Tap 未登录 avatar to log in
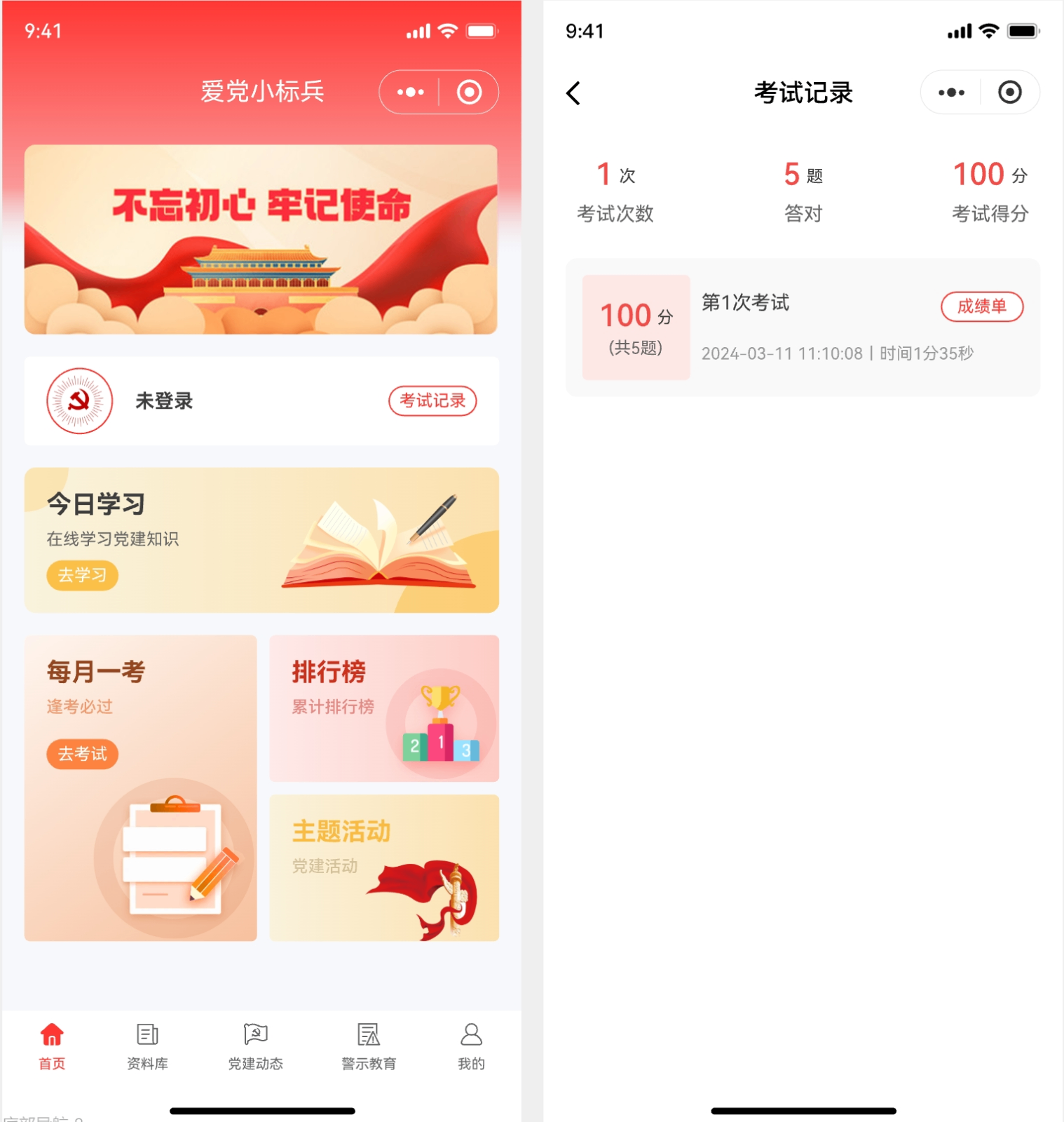Image resolution: width=1064 pixels, height=1122 pixels. point(80,400)
